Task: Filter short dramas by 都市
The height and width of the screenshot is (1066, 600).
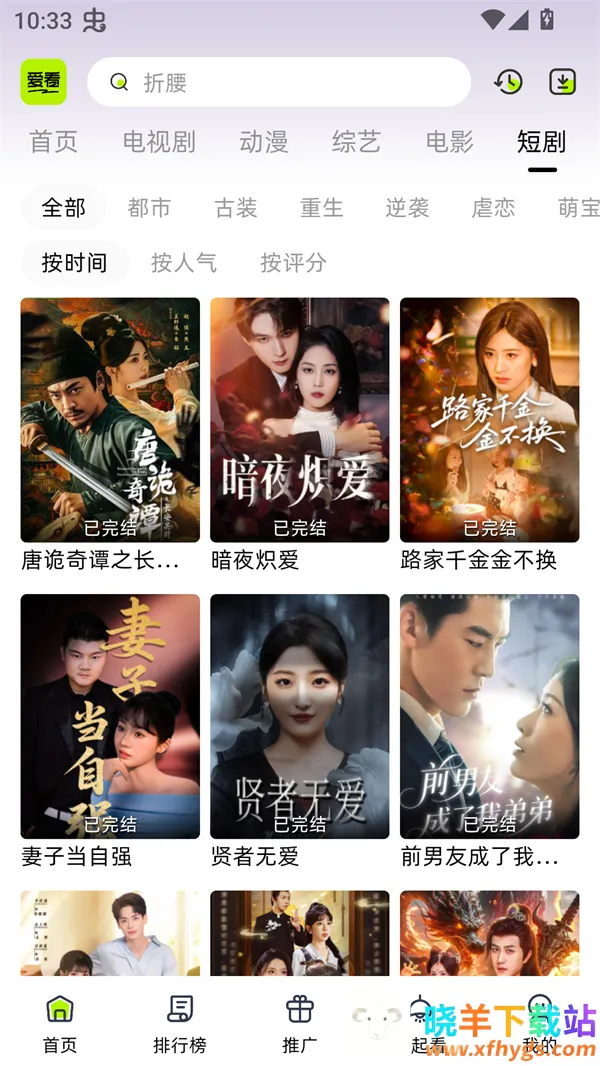Action: (150, 208)
